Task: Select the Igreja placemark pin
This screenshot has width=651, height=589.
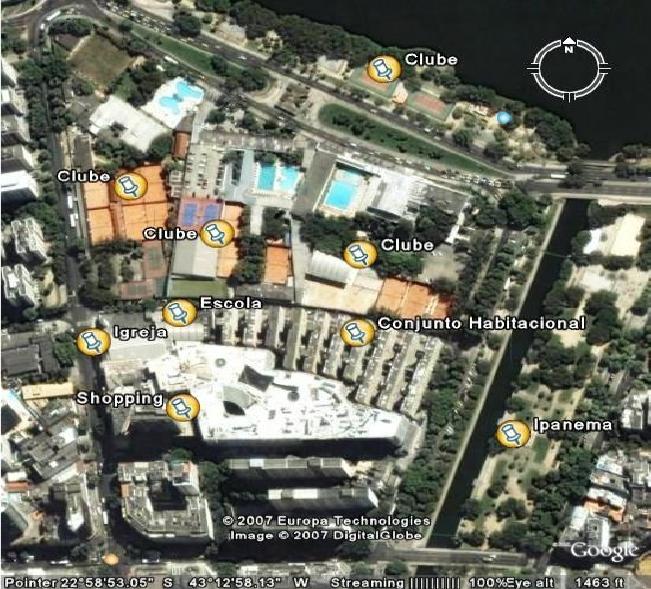Action: pyautogui.click(x=93, y=342)
